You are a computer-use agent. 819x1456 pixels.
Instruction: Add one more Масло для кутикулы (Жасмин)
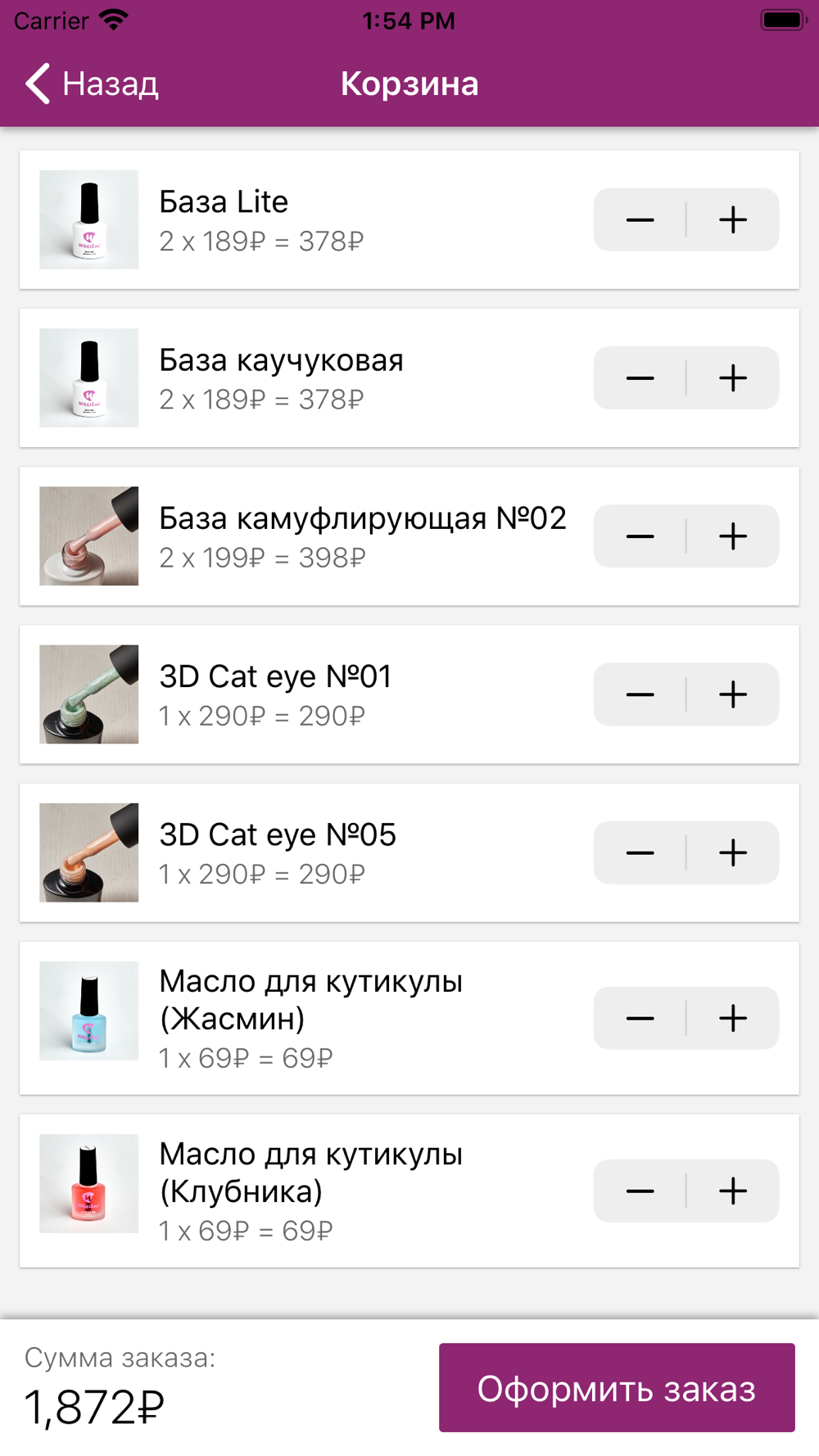click(x=733, y=1018)
